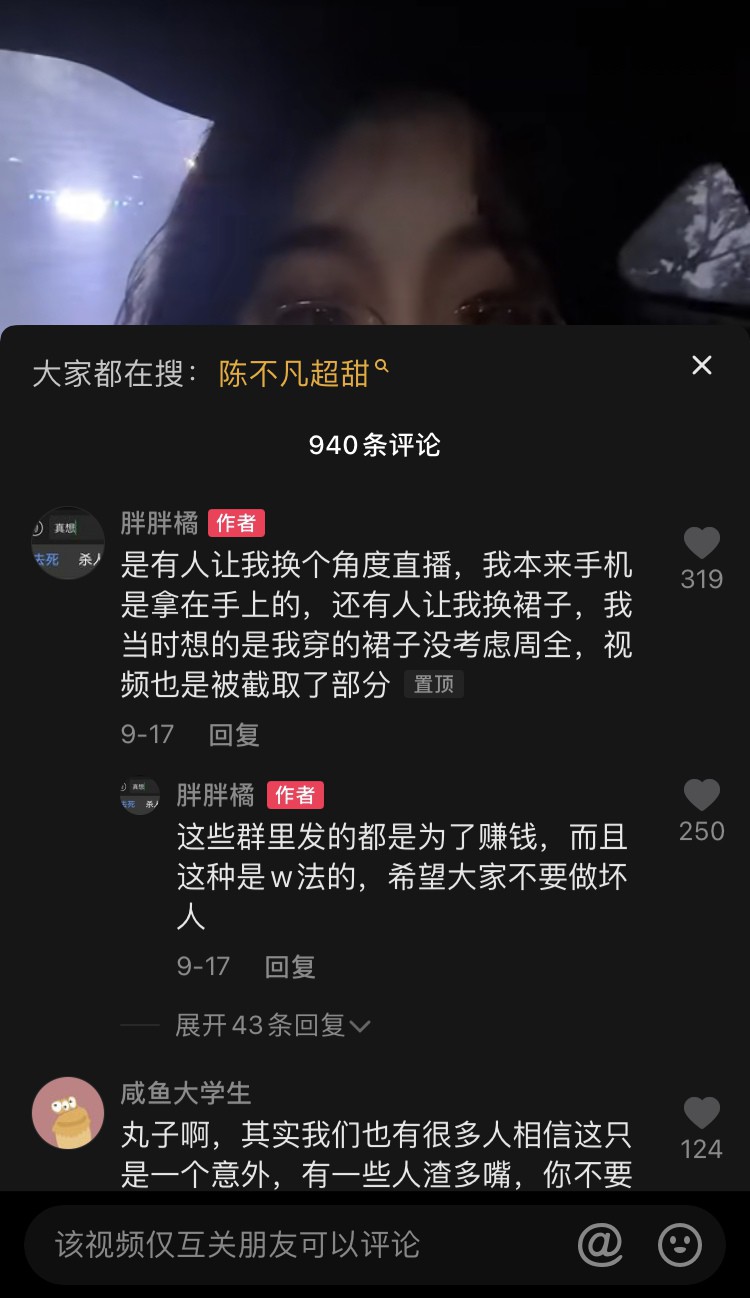Like the author's reply with 250 likes
This screenshot has width=750, height=1298.
pos(701,796)
